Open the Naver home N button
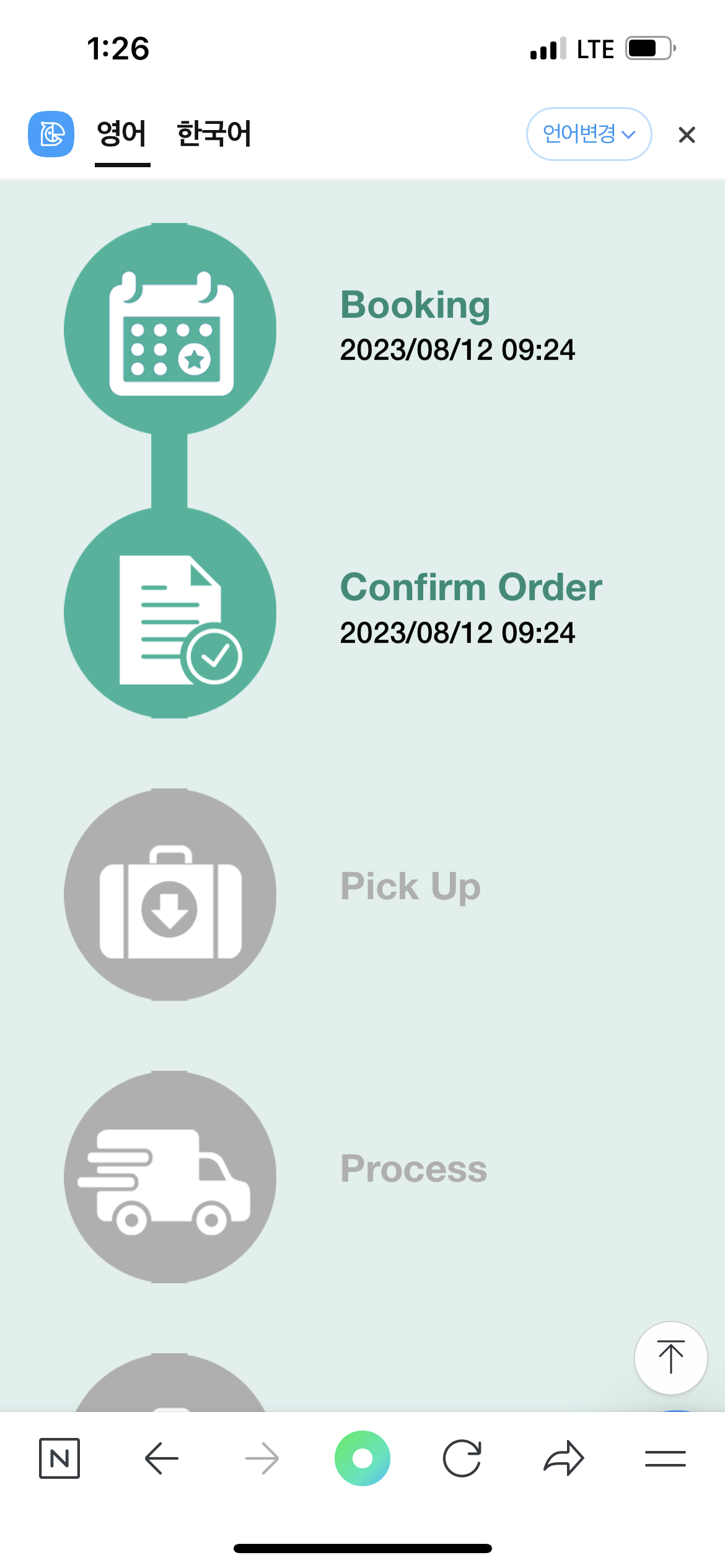Screen dimensions: 725x1568 point(59,1458)
